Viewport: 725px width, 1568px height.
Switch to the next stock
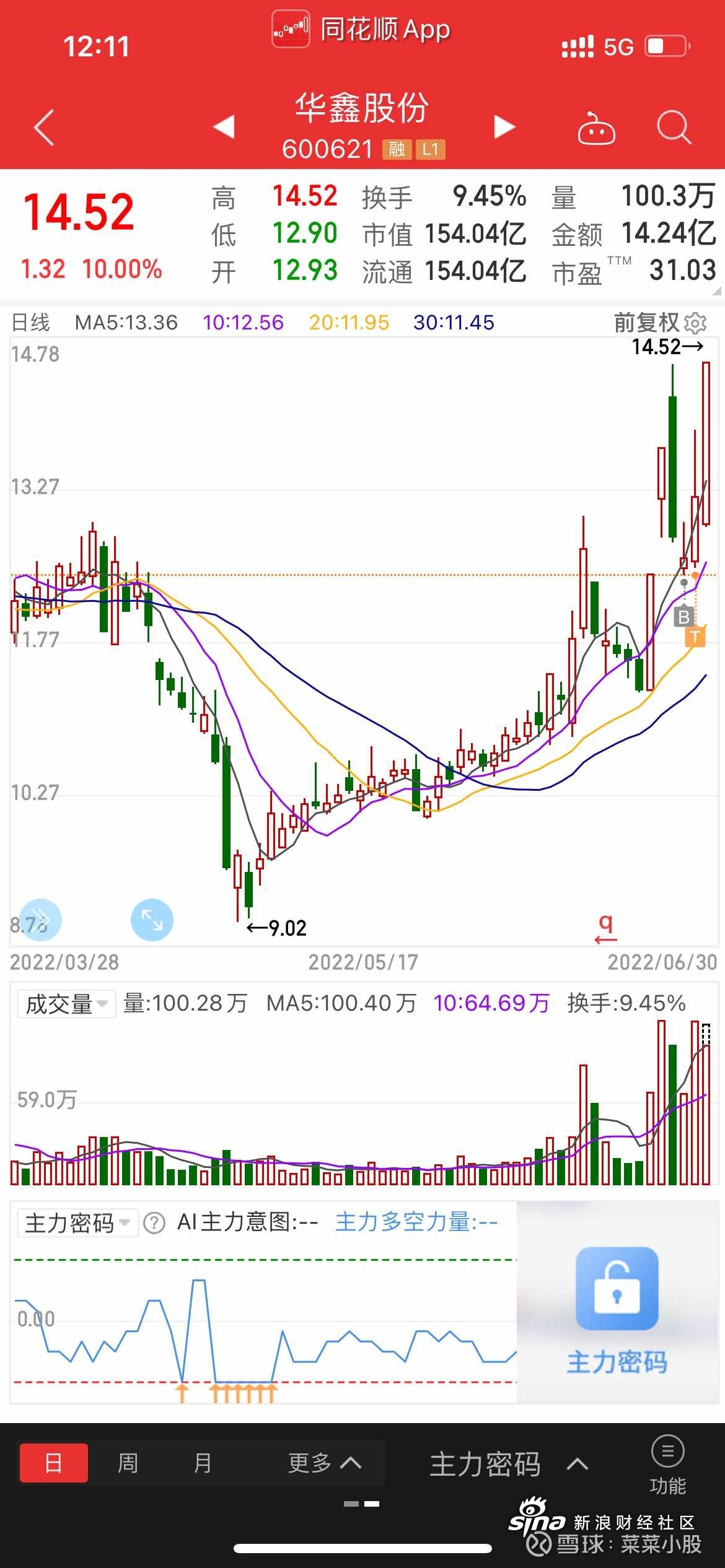click(504, 127)
